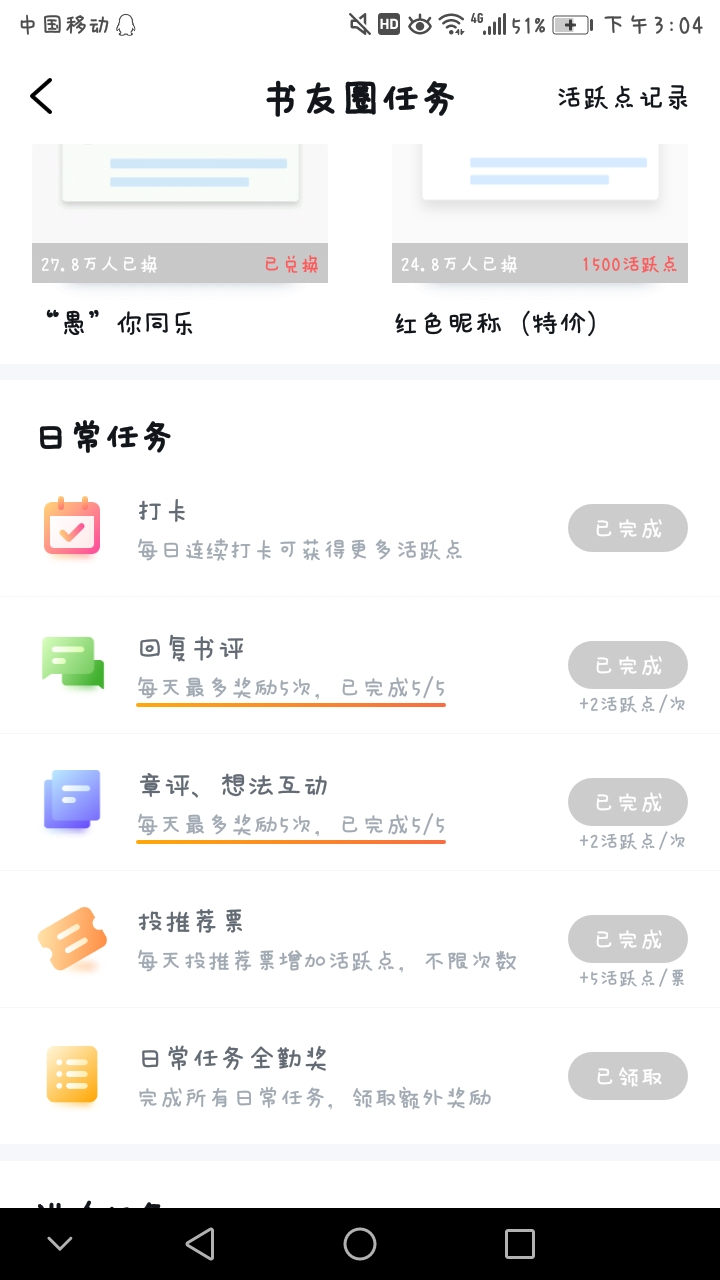Tap the system home button
Image resolution: width=720 pixels, height=1280 pixels.
coord(360,1244)
